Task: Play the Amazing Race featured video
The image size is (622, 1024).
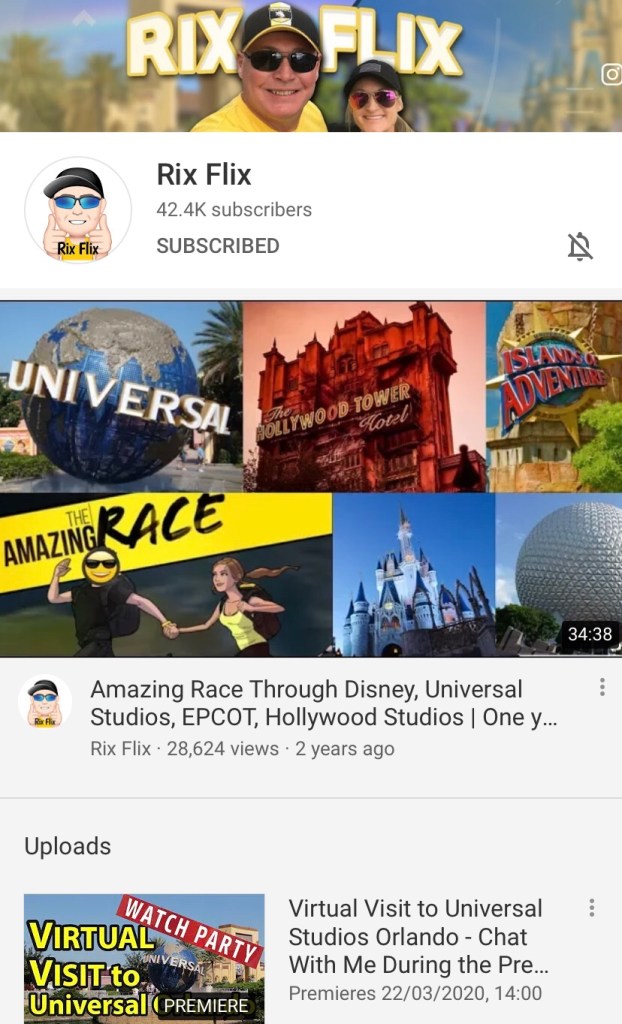Action: coord(311,479)
